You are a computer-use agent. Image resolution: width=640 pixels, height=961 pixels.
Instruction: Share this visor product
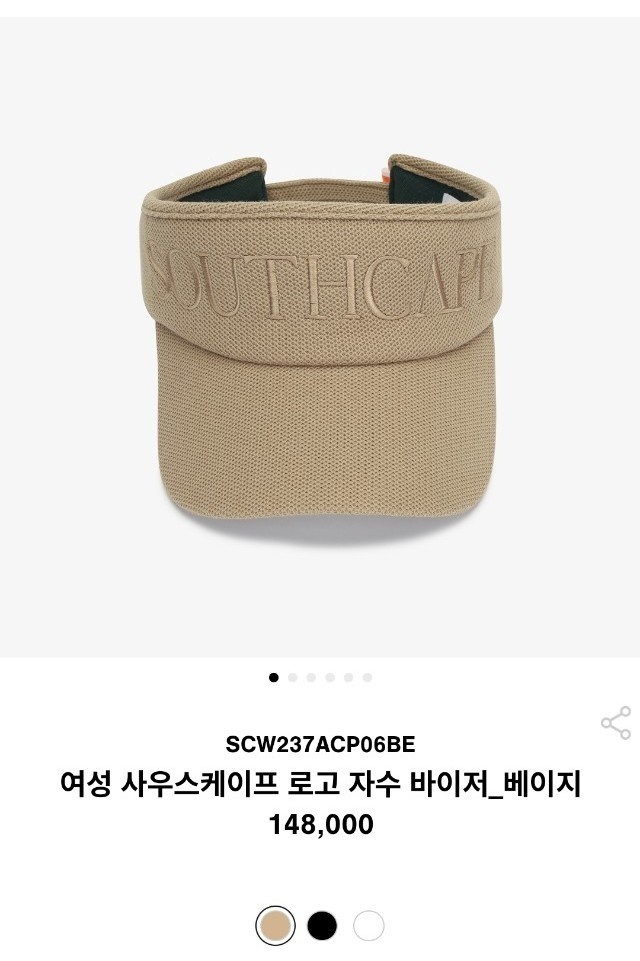pyautogui.click(x=615, y=723)
